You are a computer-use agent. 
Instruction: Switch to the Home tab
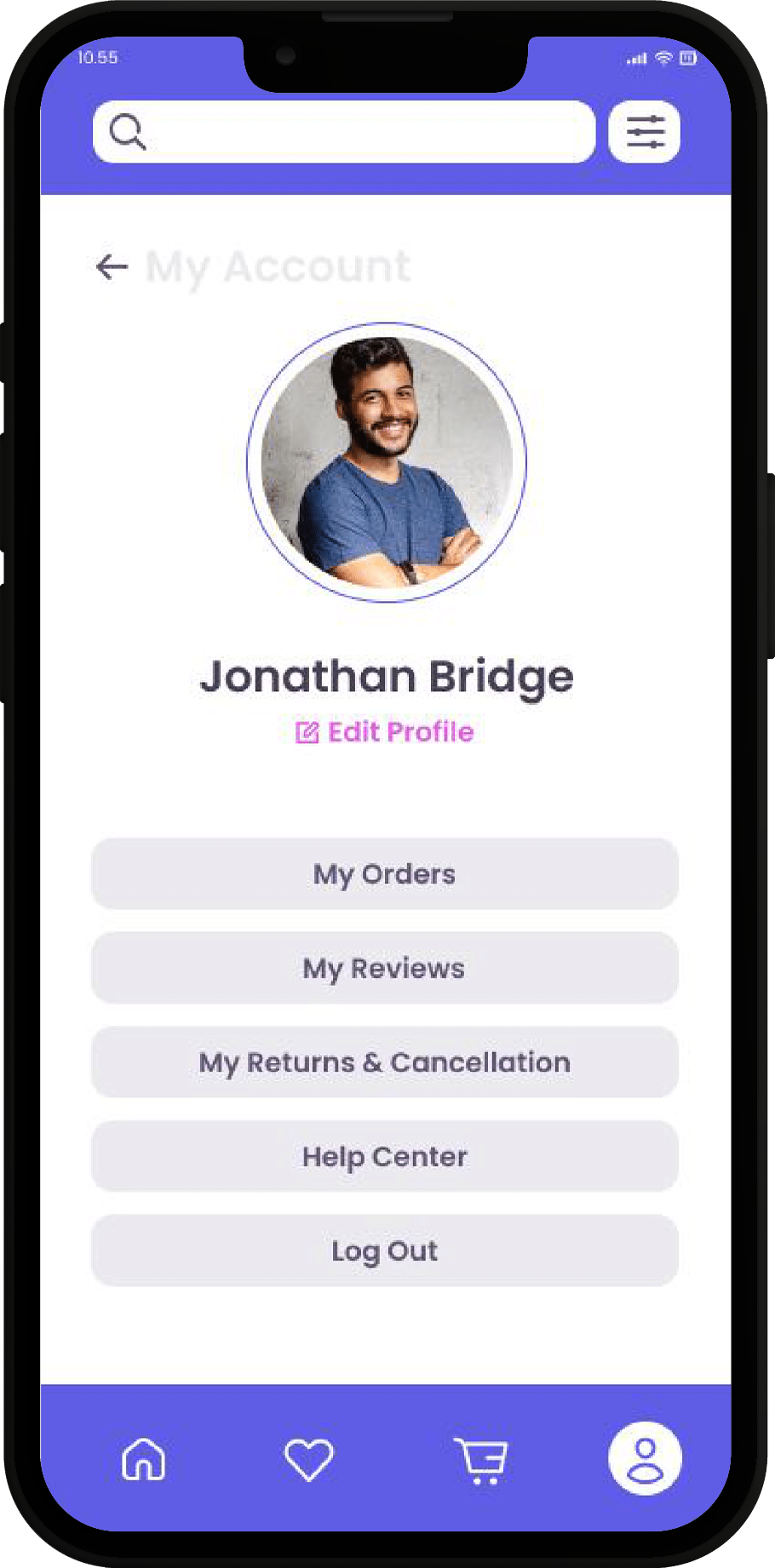144,1459
